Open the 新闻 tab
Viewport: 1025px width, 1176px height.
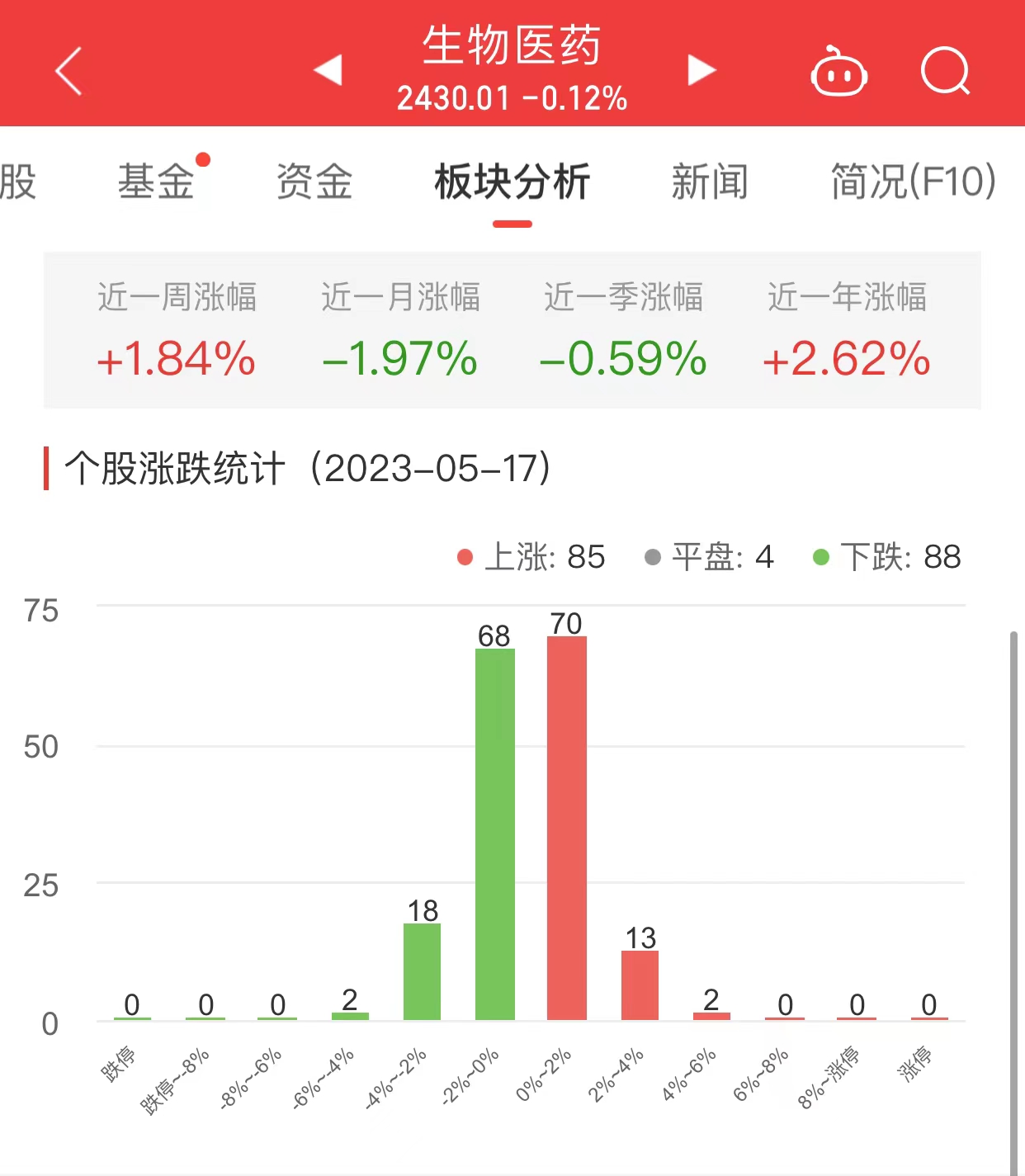710,182
